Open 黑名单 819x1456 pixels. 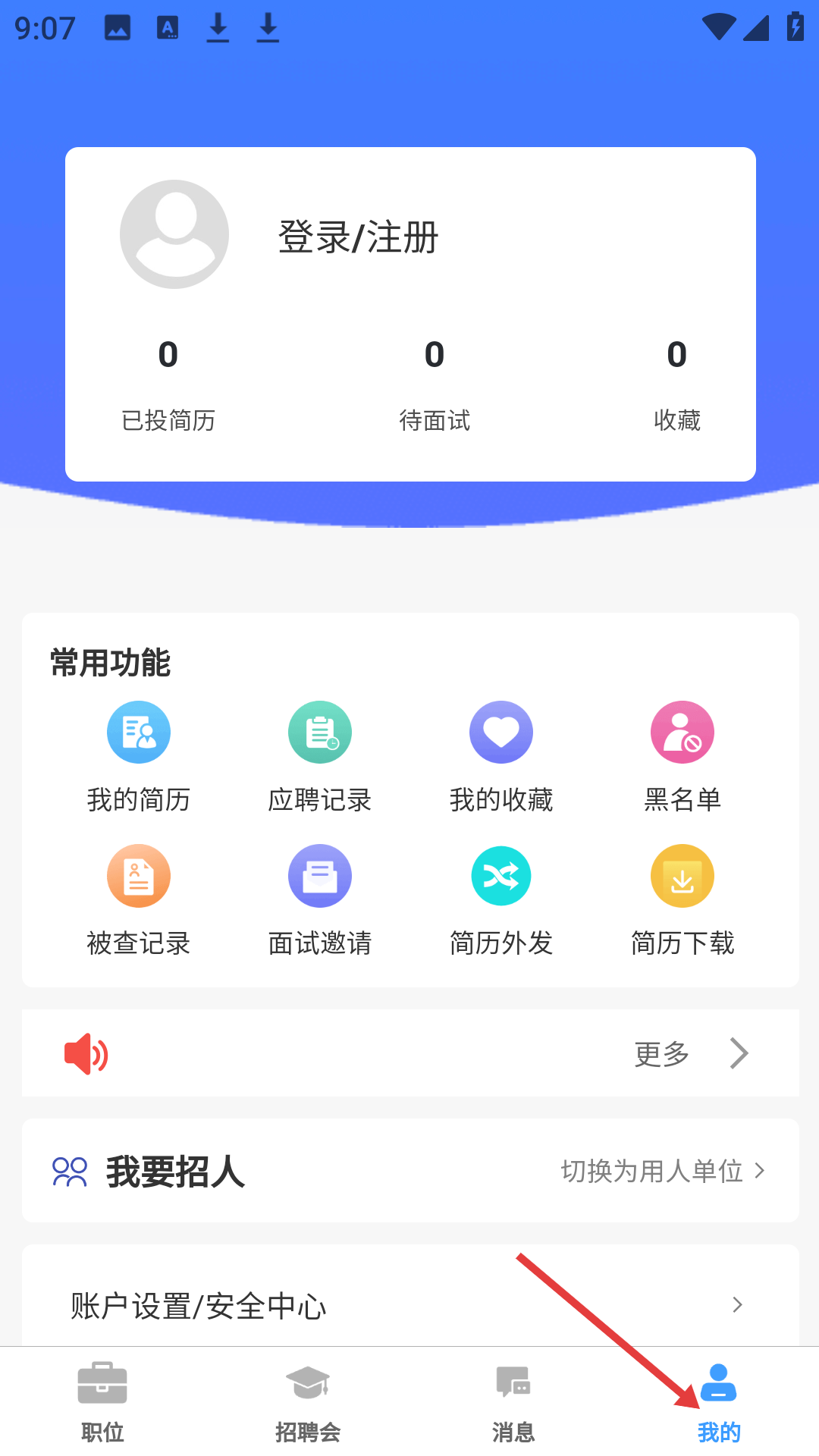[682, 755]
